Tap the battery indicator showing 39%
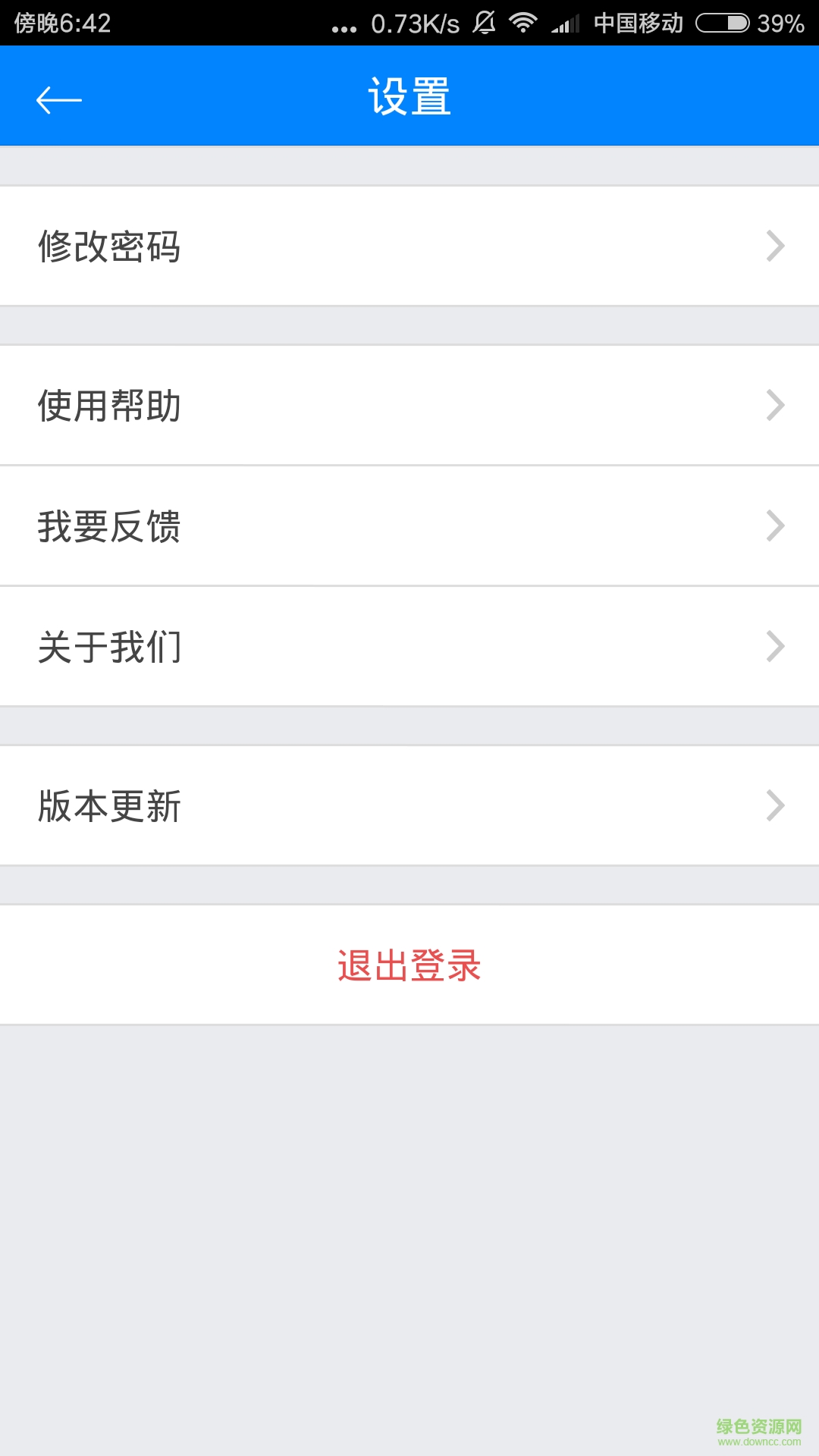 pyautogui.click(x=780, y=21)
